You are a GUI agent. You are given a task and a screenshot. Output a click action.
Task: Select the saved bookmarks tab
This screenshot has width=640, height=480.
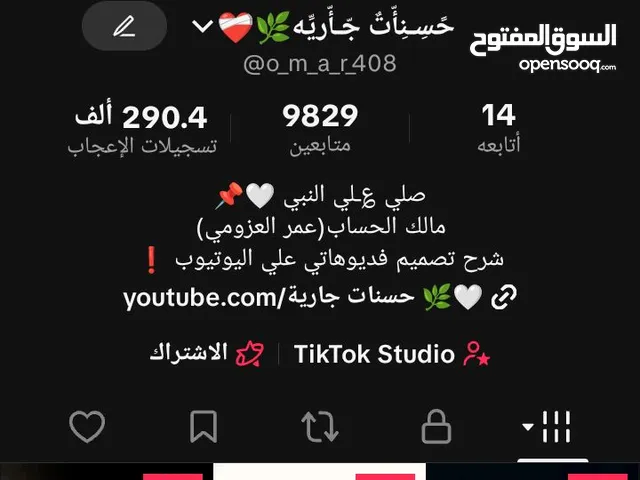pos(203,427)
